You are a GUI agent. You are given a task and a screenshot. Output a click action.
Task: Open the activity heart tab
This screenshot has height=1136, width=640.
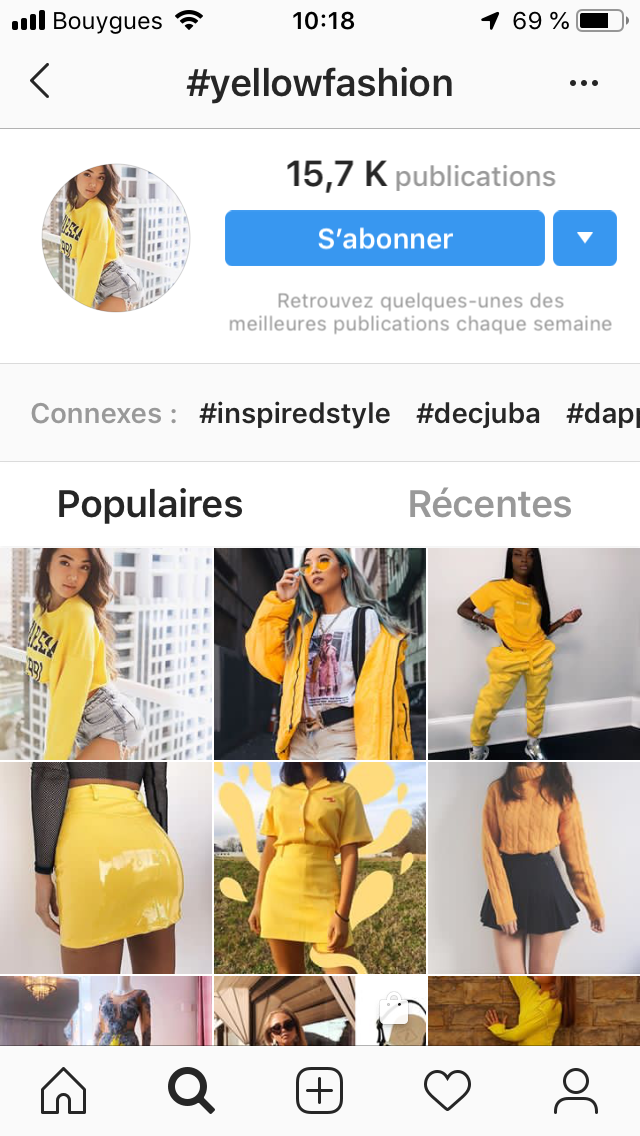coord(447,1090)
